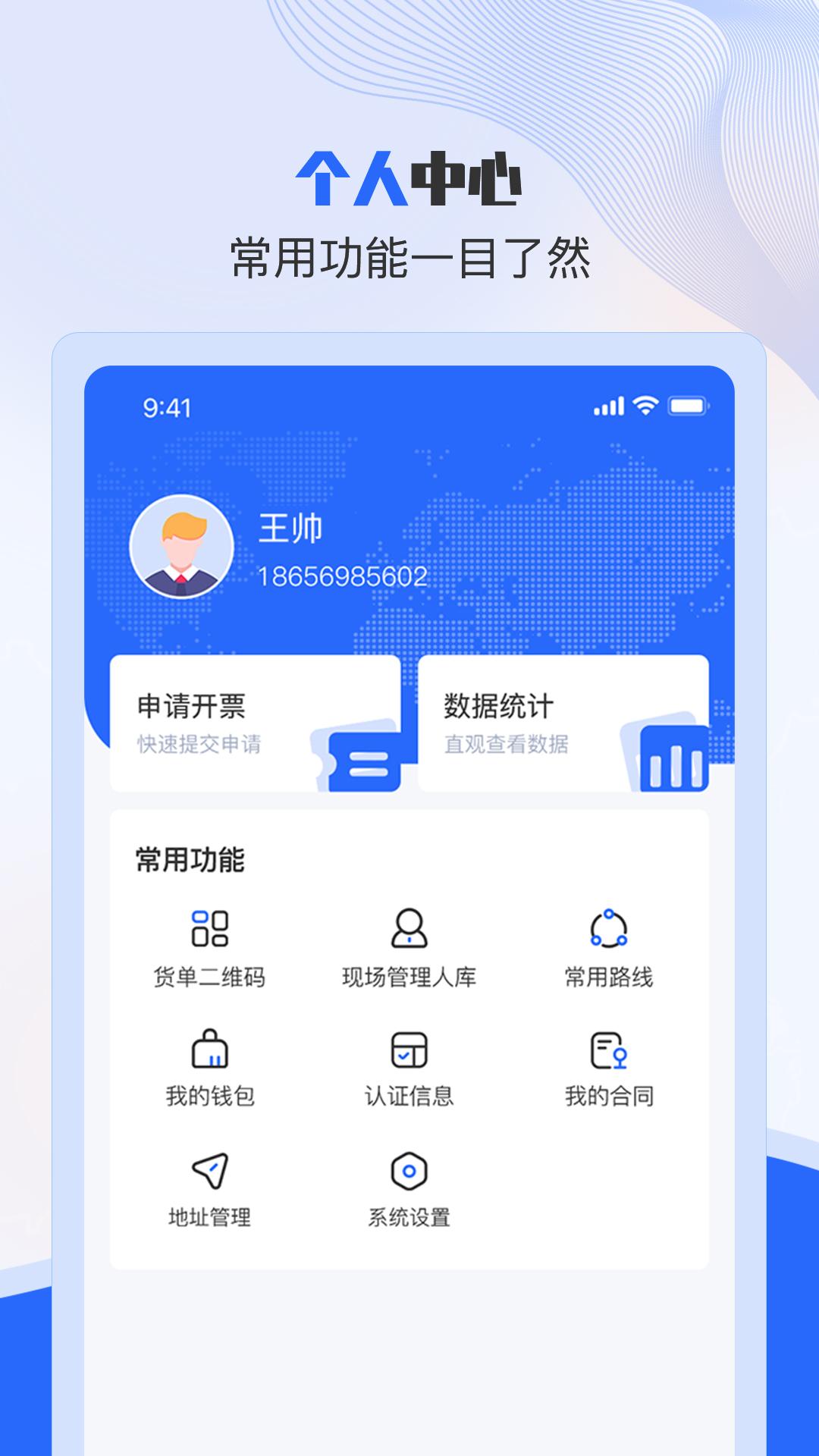Tap the cellular signal icon

click(x=609, y=406)
